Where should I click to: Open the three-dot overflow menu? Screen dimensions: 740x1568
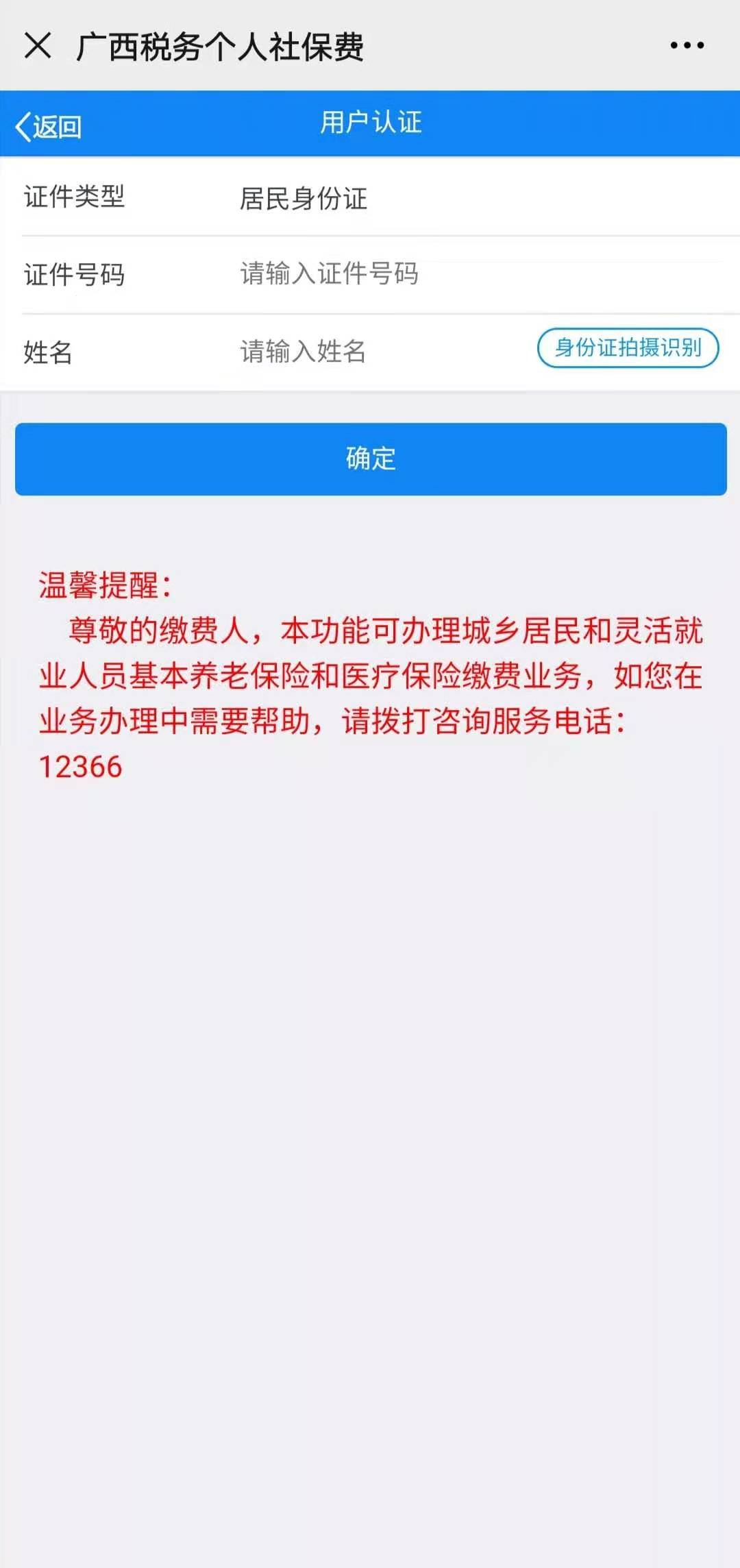[687, 46]
